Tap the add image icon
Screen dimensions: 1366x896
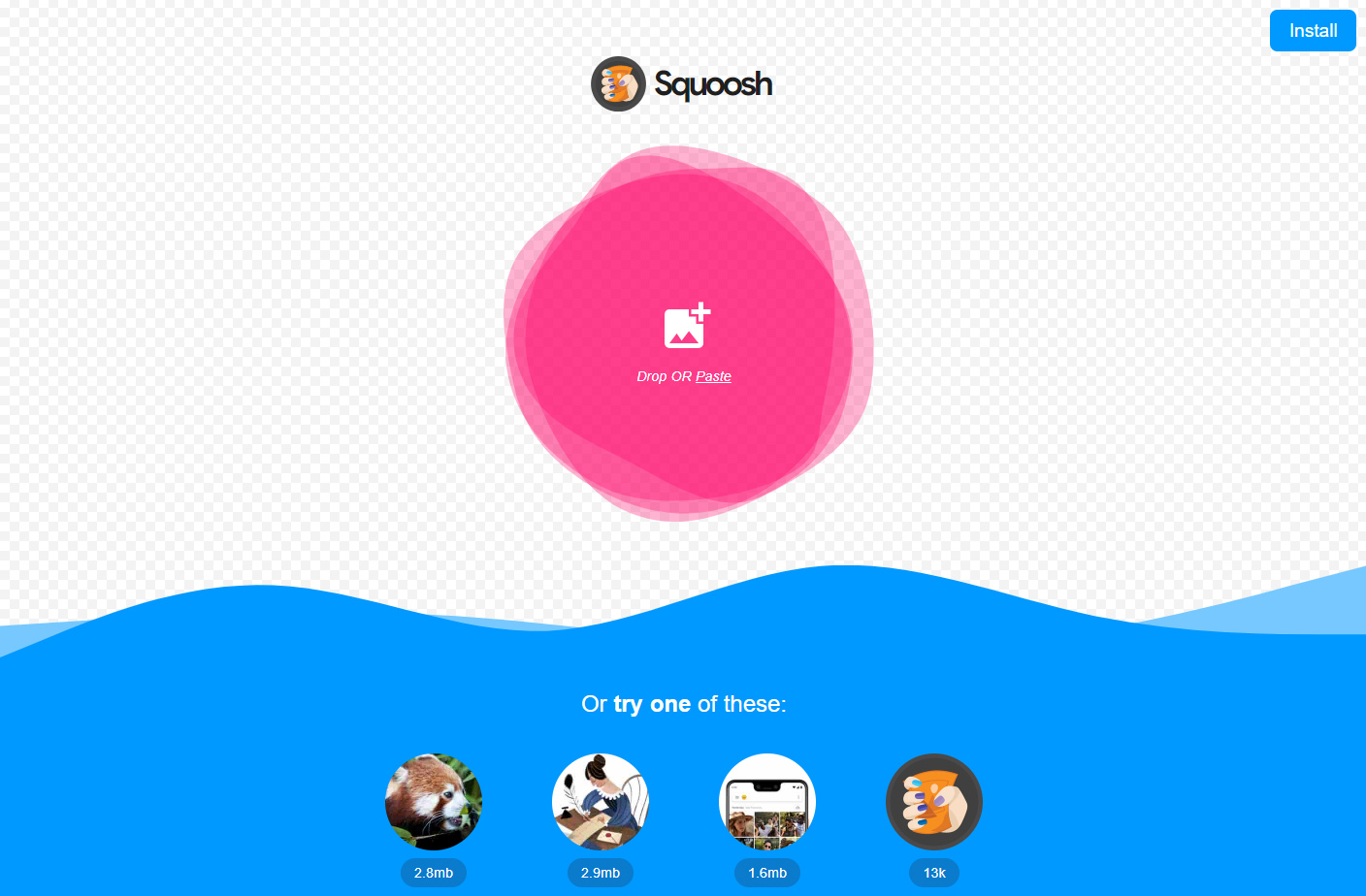point(687,326)
